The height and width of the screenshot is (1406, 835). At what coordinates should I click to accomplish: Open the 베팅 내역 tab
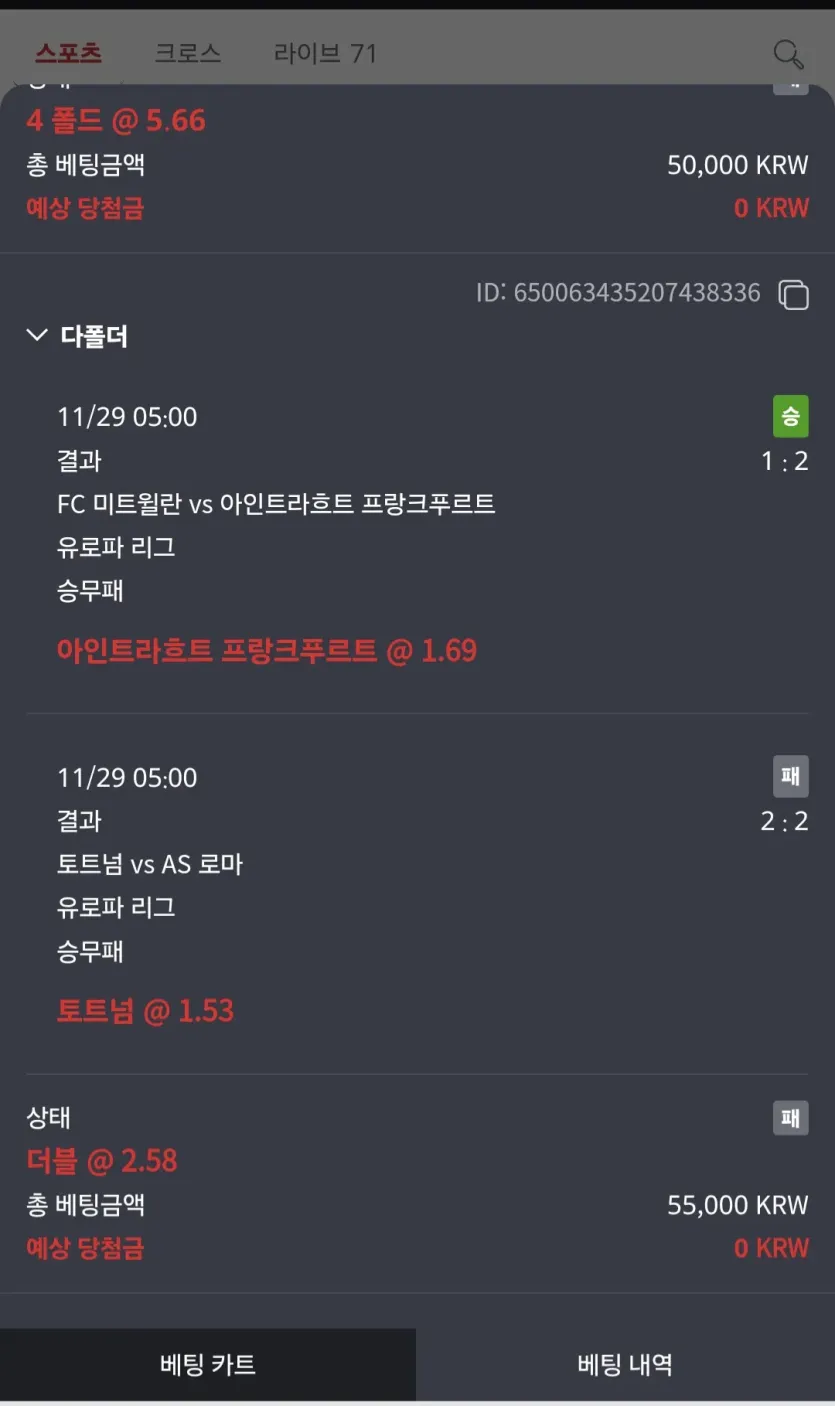[x=625, y=1364]
